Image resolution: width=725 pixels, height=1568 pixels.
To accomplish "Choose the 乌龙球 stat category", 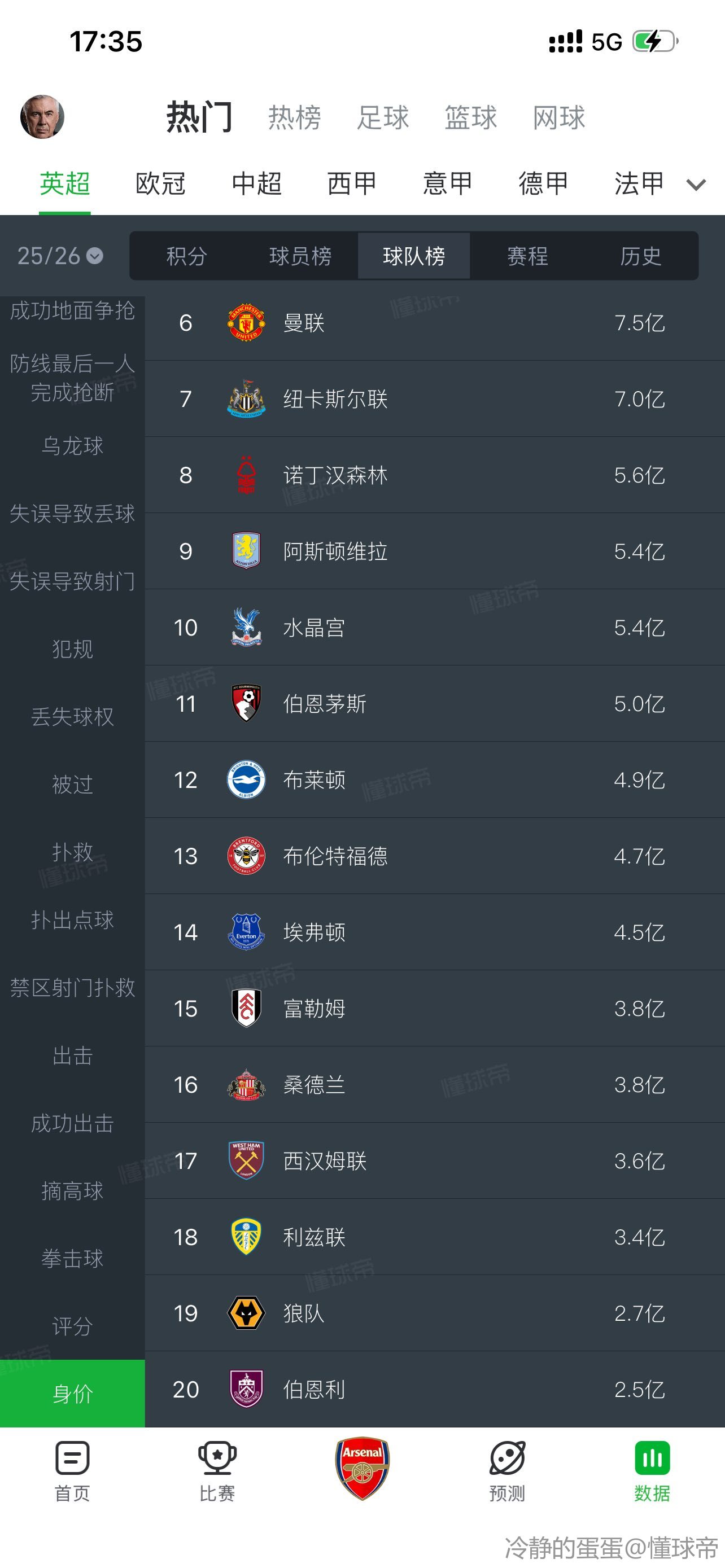I will [72, 445].
